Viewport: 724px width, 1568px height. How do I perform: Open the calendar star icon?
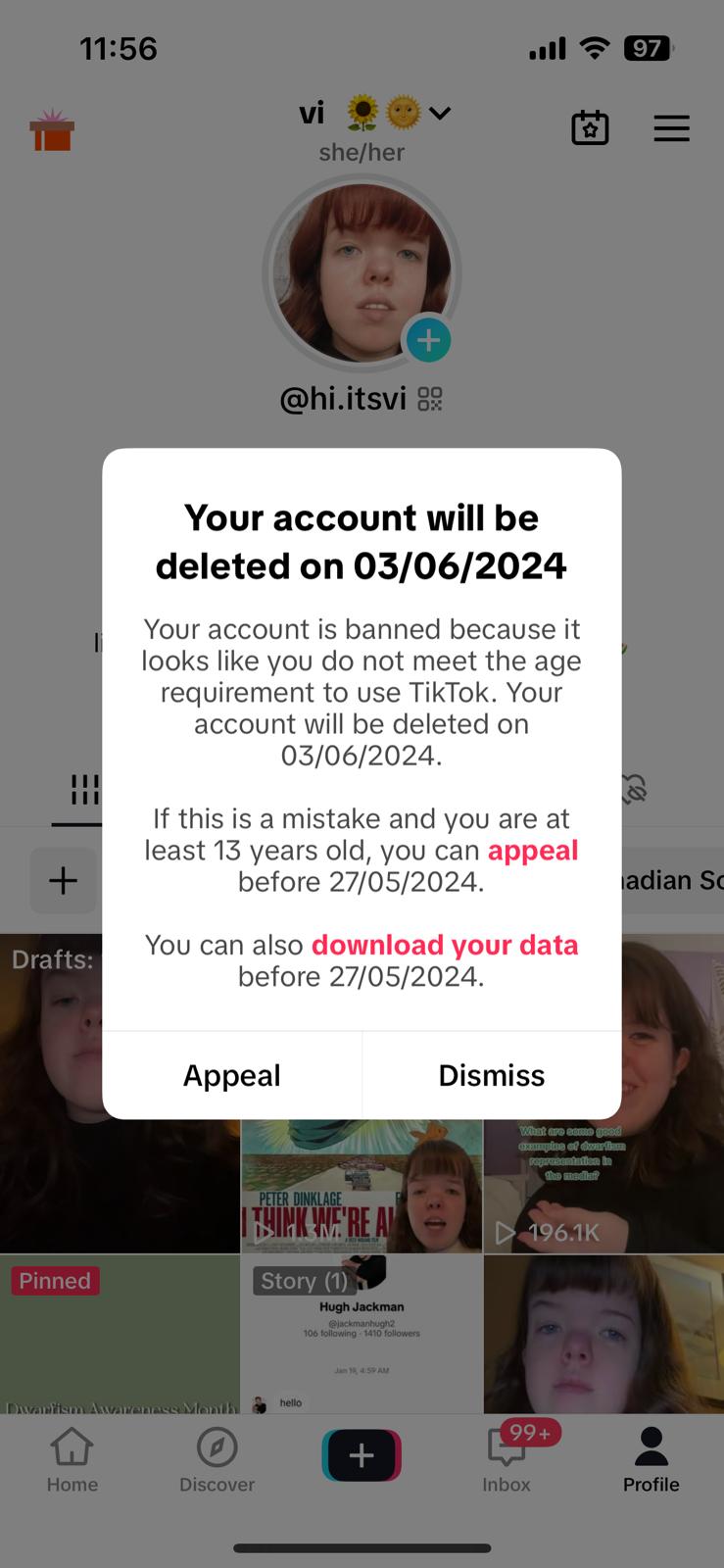point(590,128)
